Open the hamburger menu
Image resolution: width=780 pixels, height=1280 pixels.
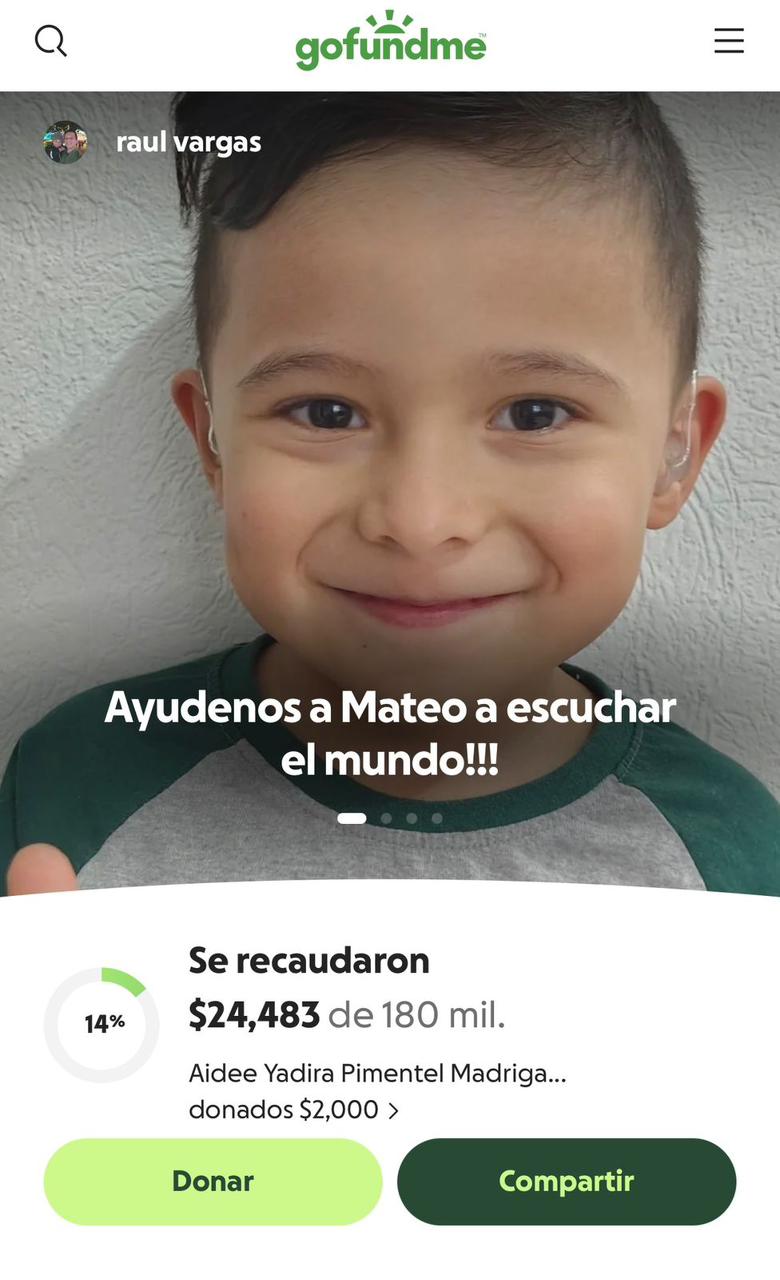click(728, 41)
